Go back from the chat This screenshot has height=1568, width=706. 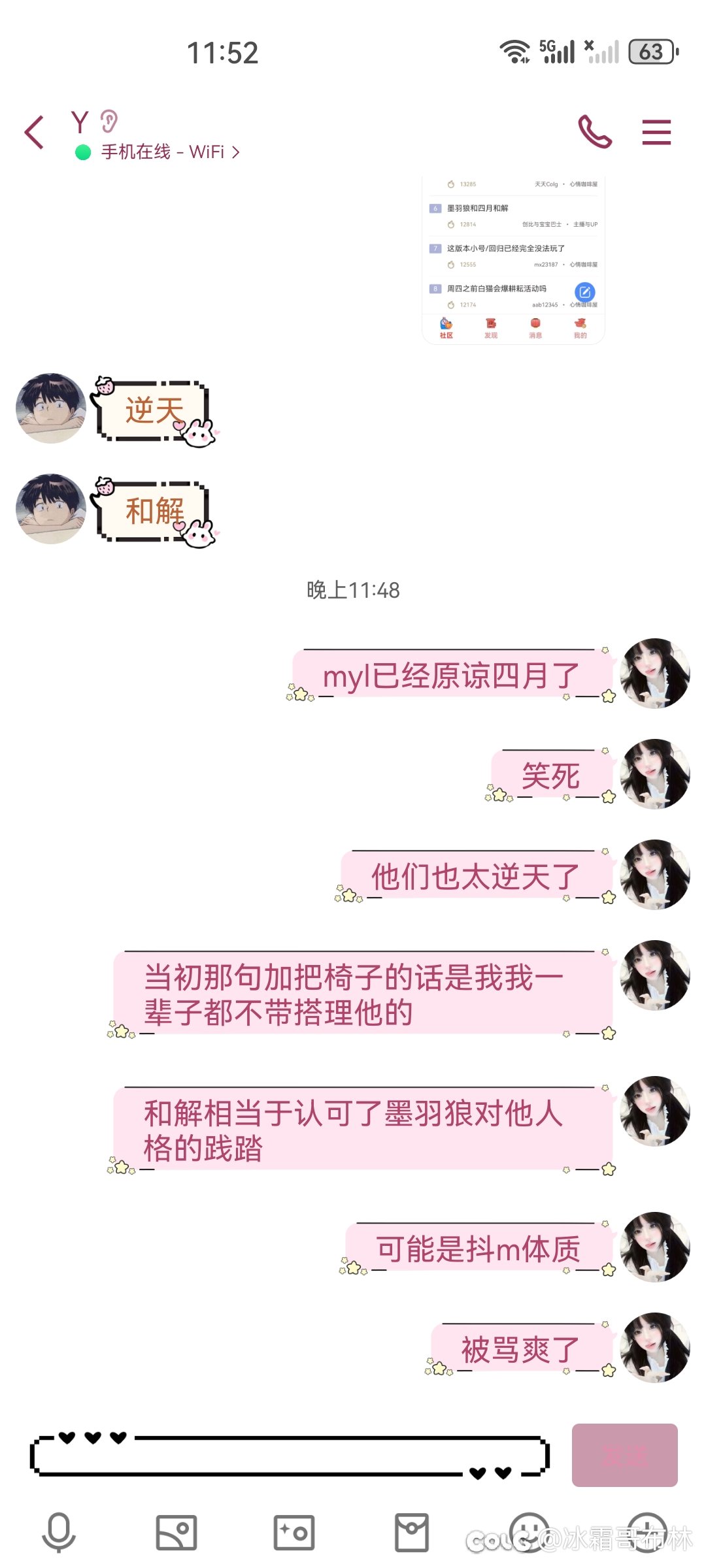34,133
